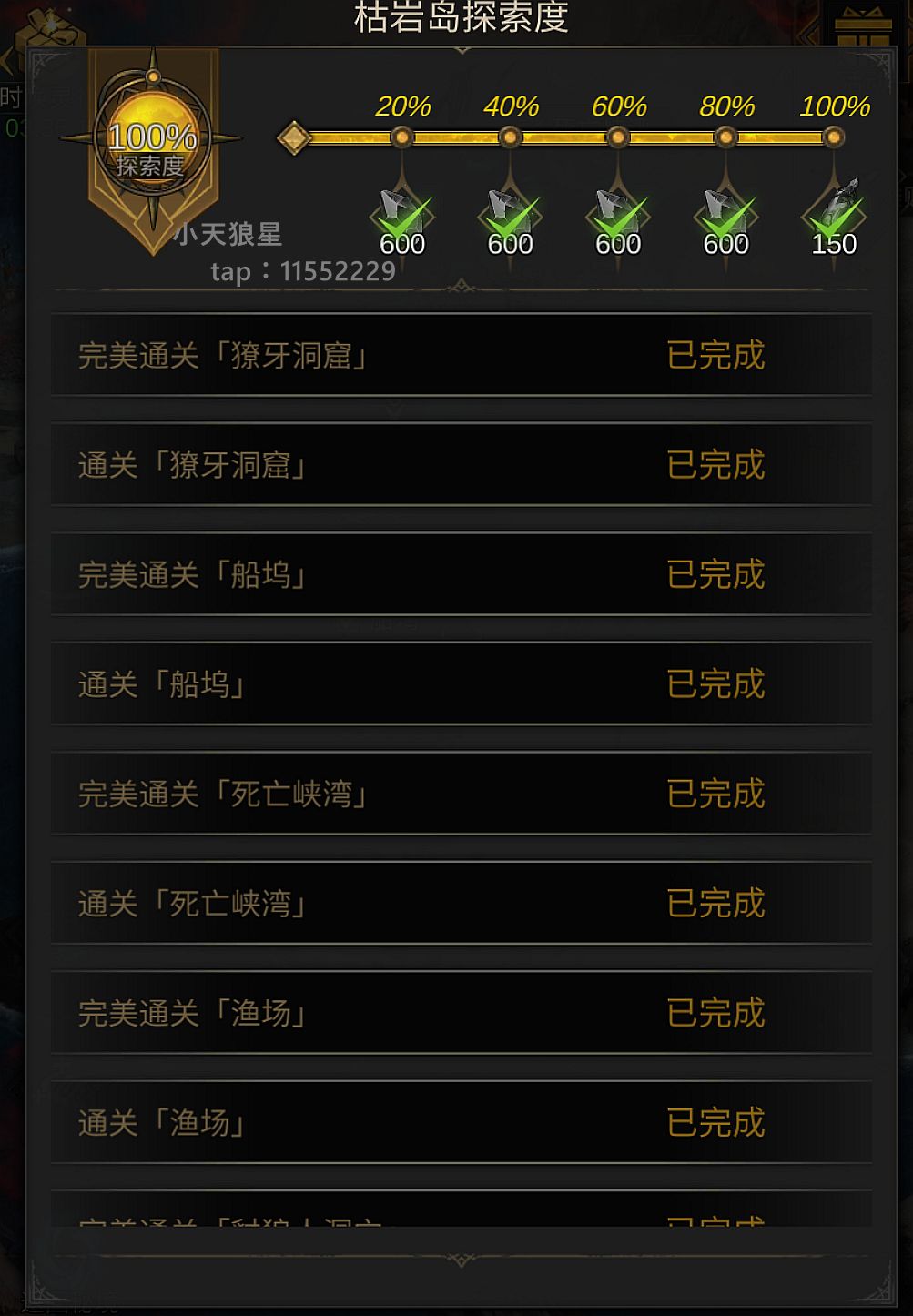Click the diamond marker at progress bar start
Screen dimensions: 913x1316
[x=293, y=137]
